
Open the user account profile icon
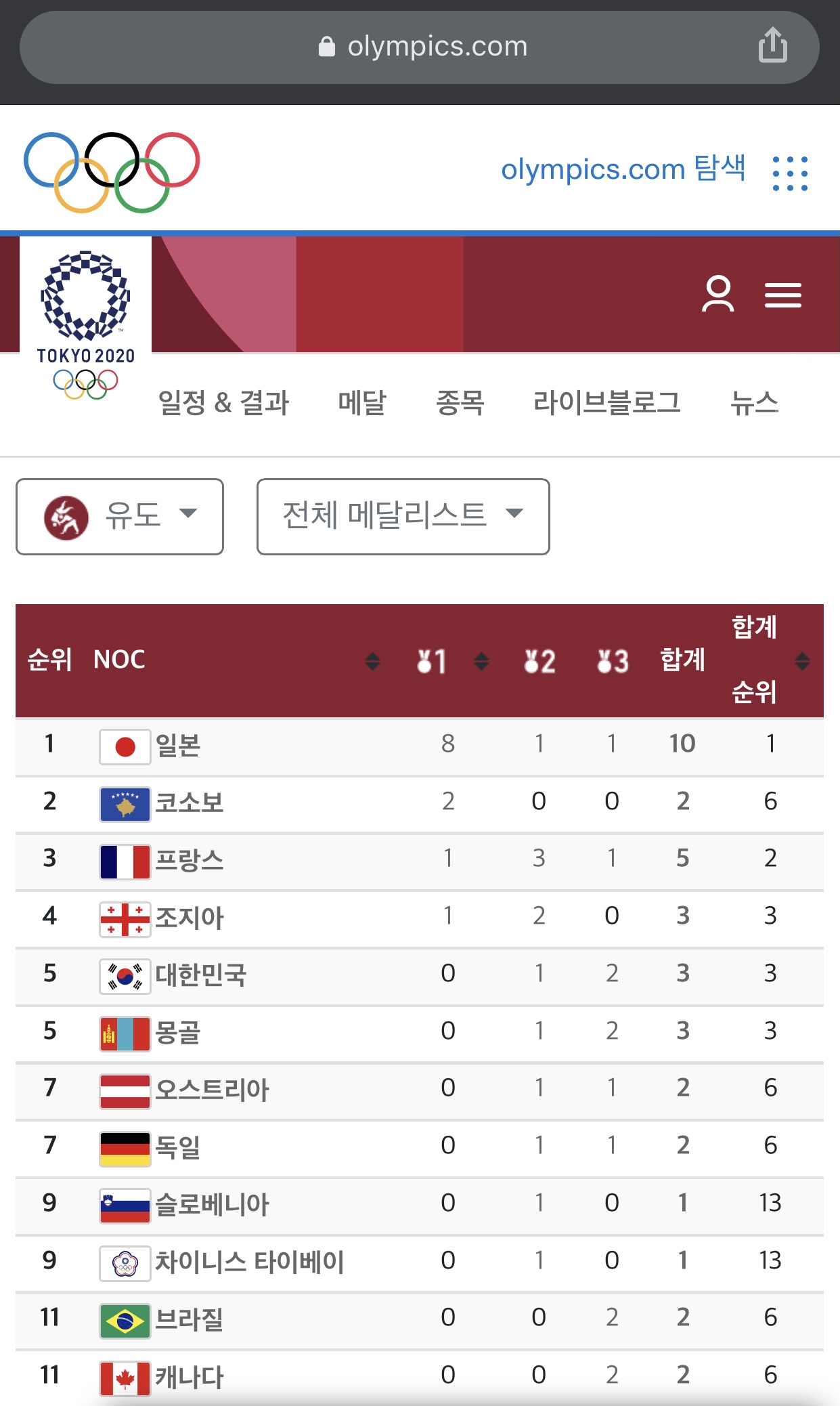coord(717,294)
